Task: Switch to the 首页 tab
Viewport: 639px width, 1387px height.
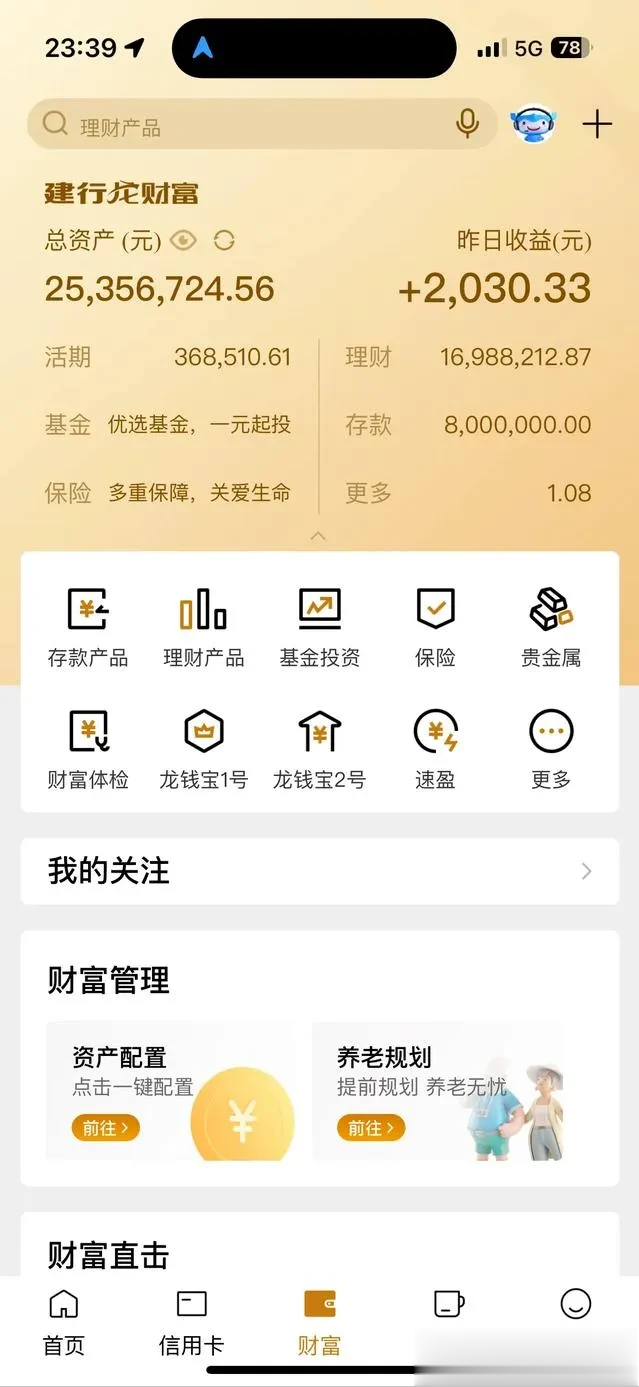Action: (x=64, y=1322)
